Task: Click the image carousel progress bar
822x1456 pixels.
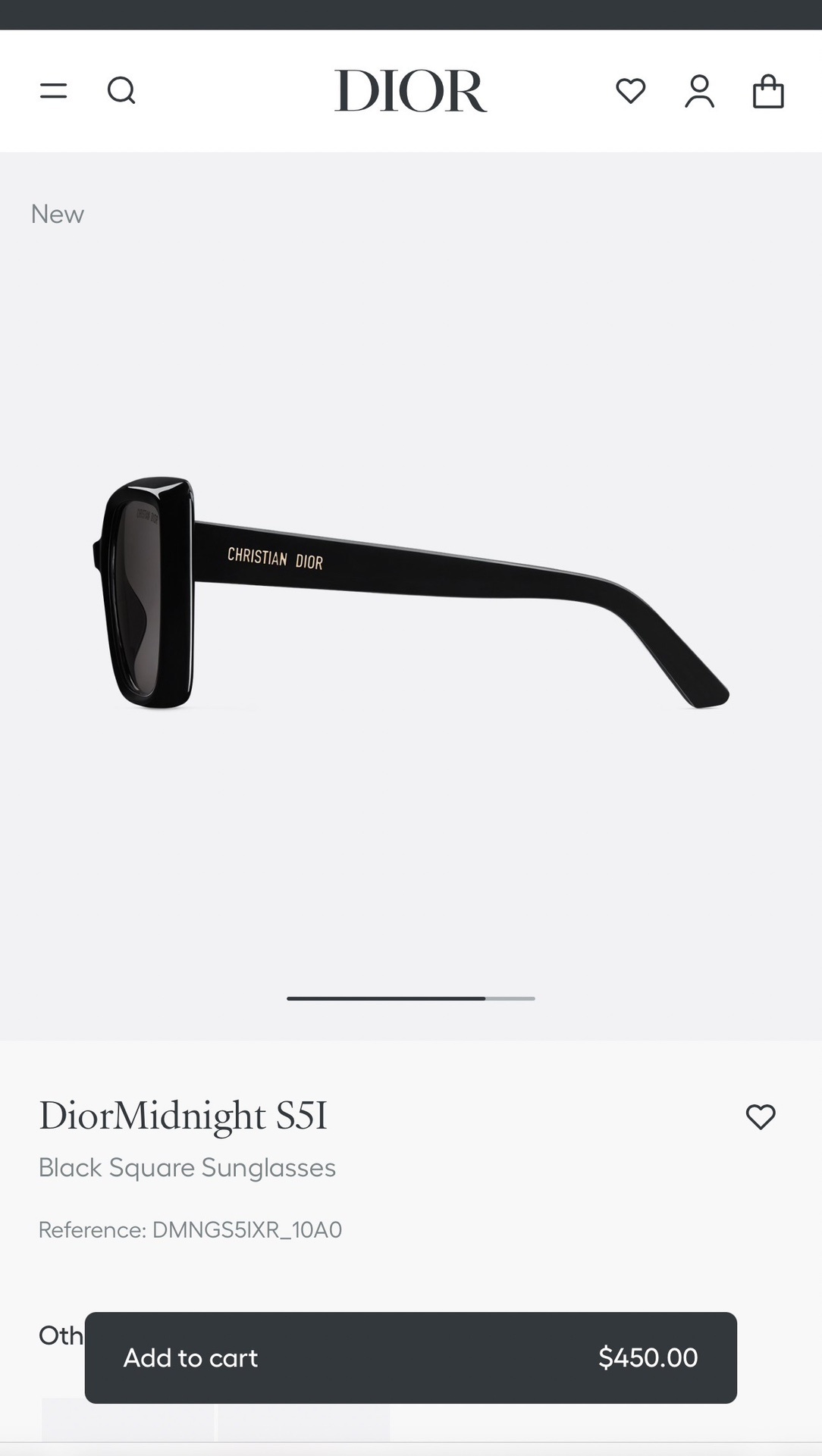Action: tap(410, 999)
